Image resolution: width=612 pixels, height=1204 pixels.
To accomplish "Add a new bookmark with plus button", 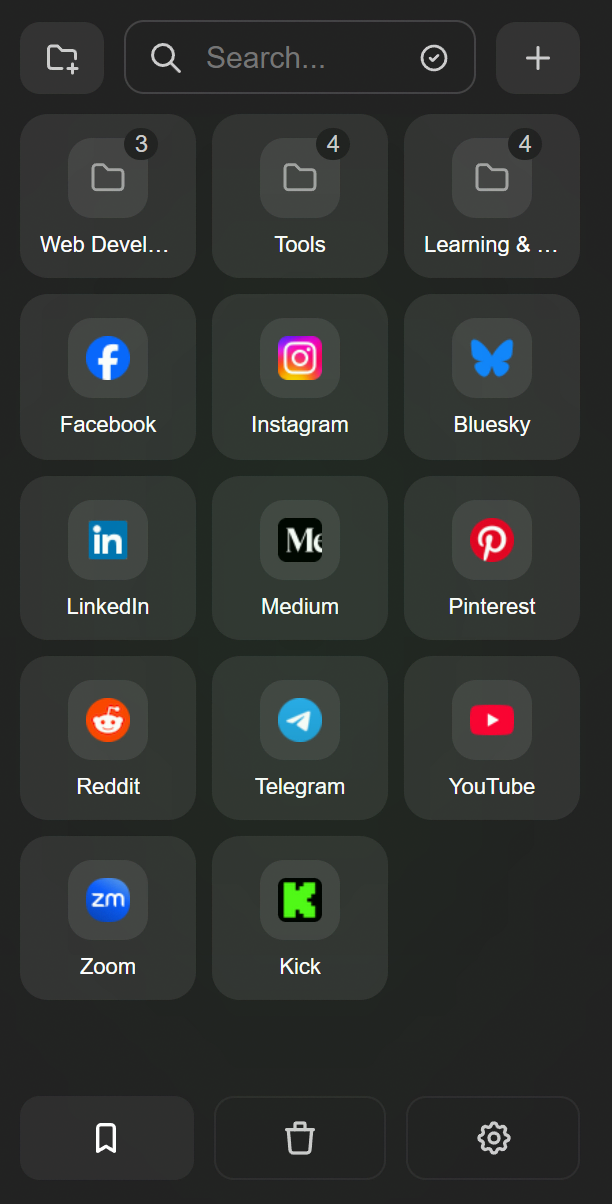I will tap(538, 58).
